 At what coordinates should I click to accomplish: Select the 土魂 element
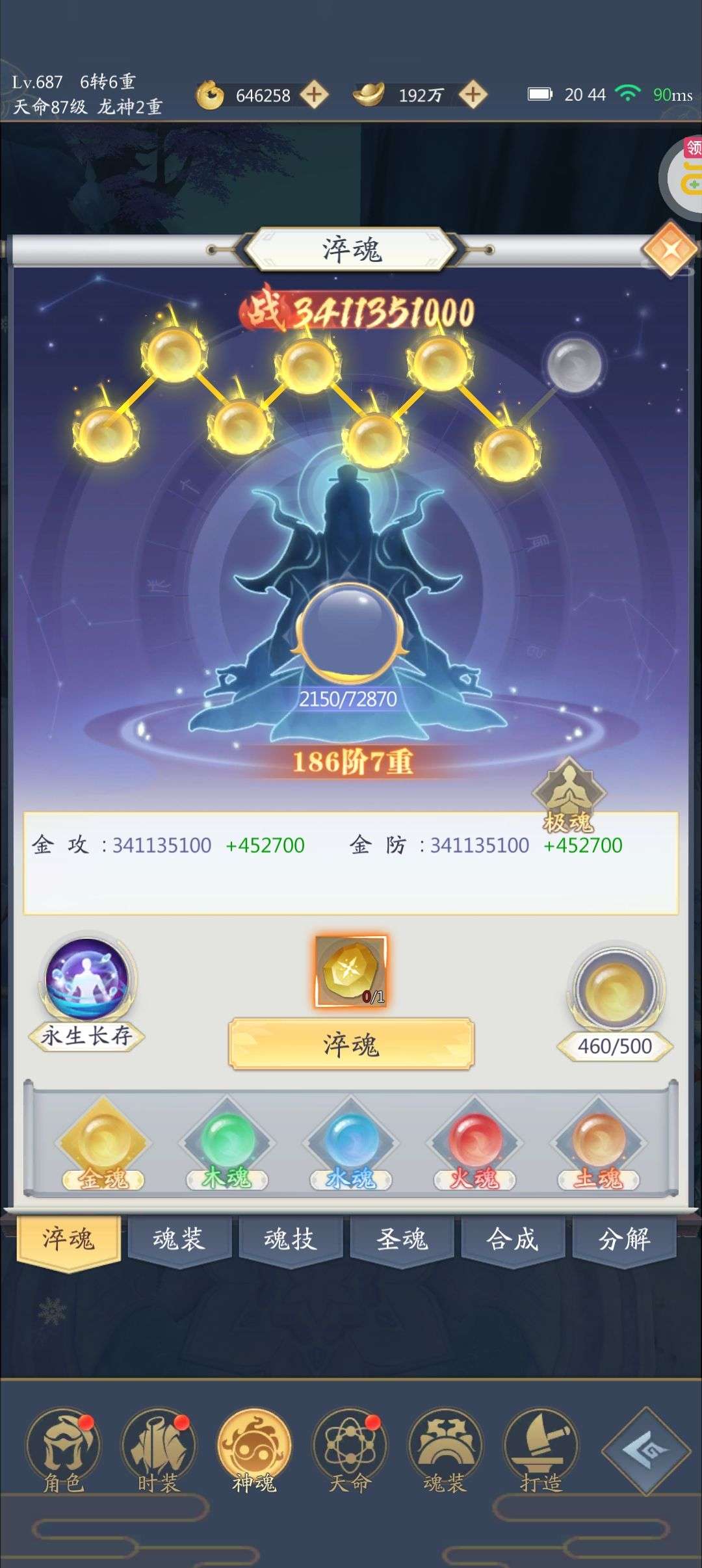coord(598,1145)
